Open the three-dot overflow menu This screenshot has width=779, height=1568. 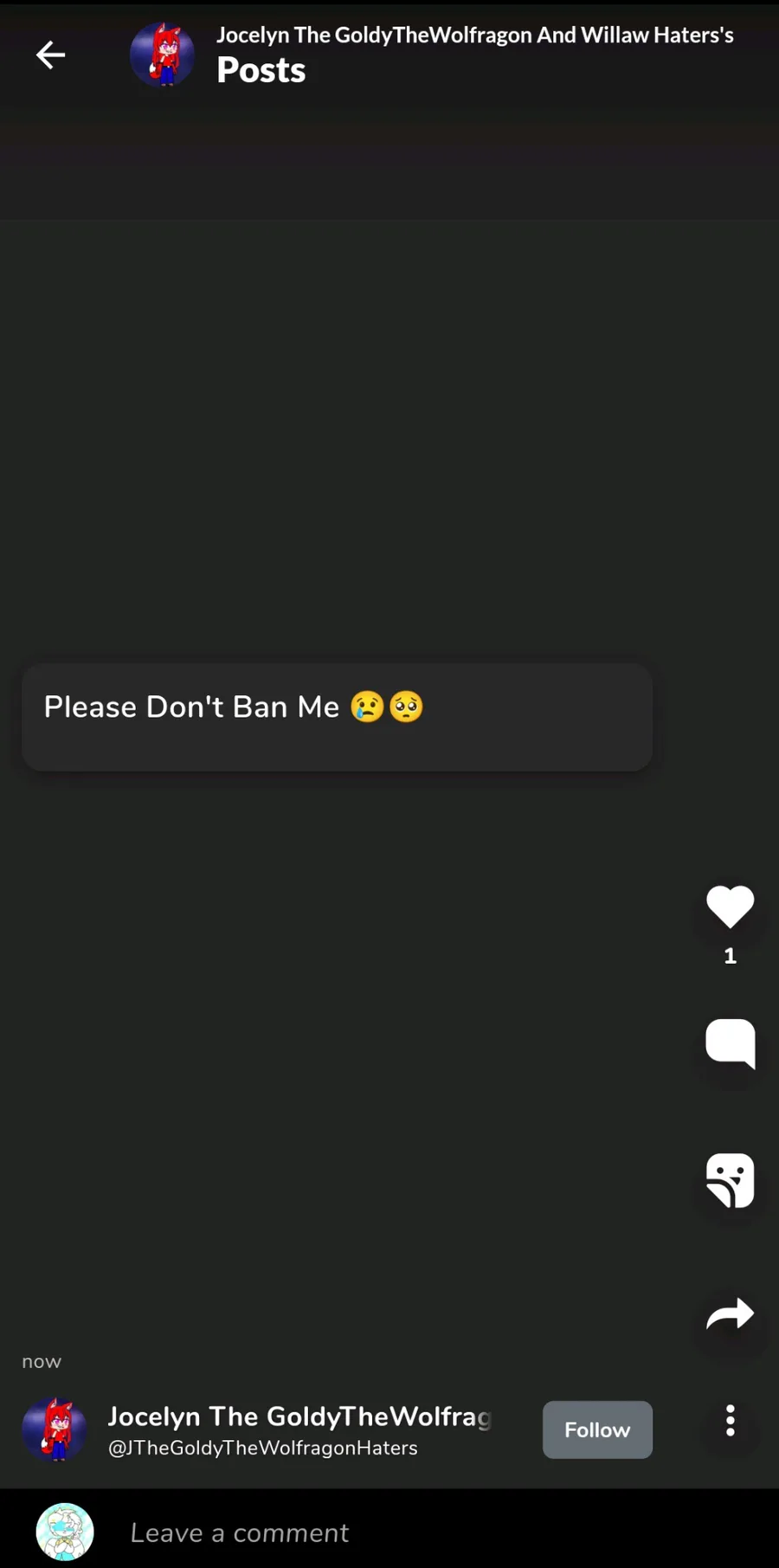tap(730, 1421)
